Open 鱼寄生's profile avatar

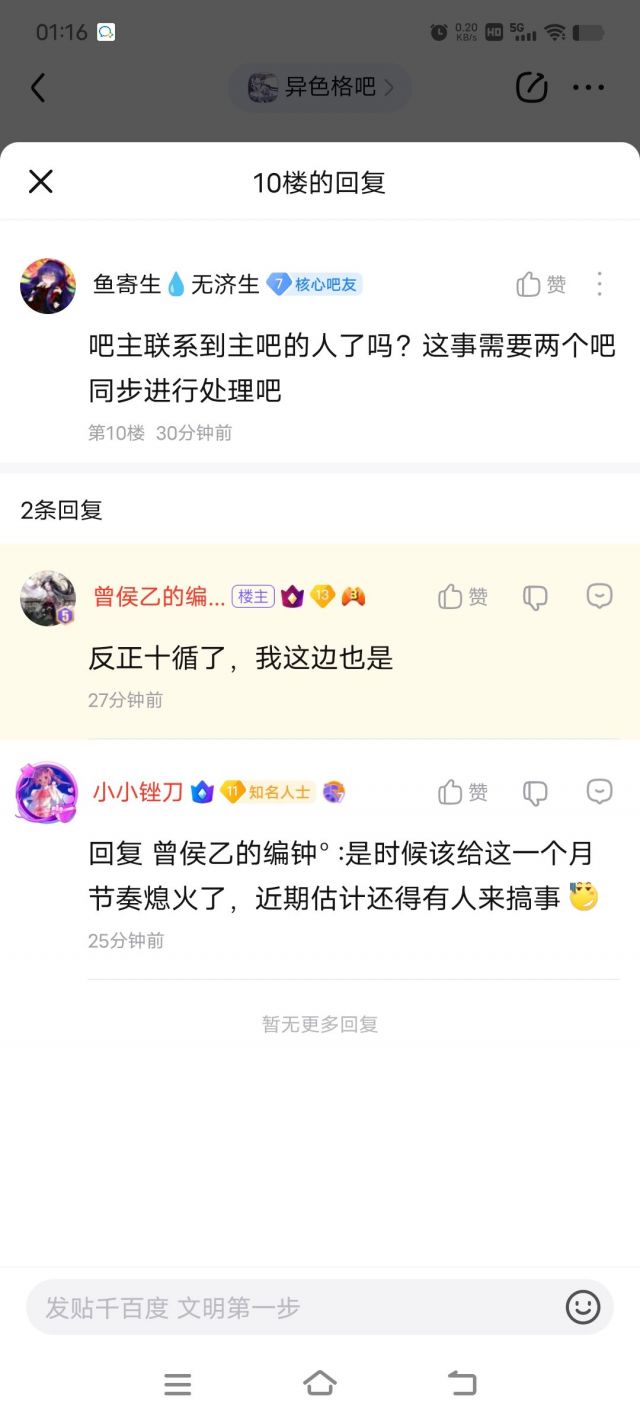tap(48, 286)
